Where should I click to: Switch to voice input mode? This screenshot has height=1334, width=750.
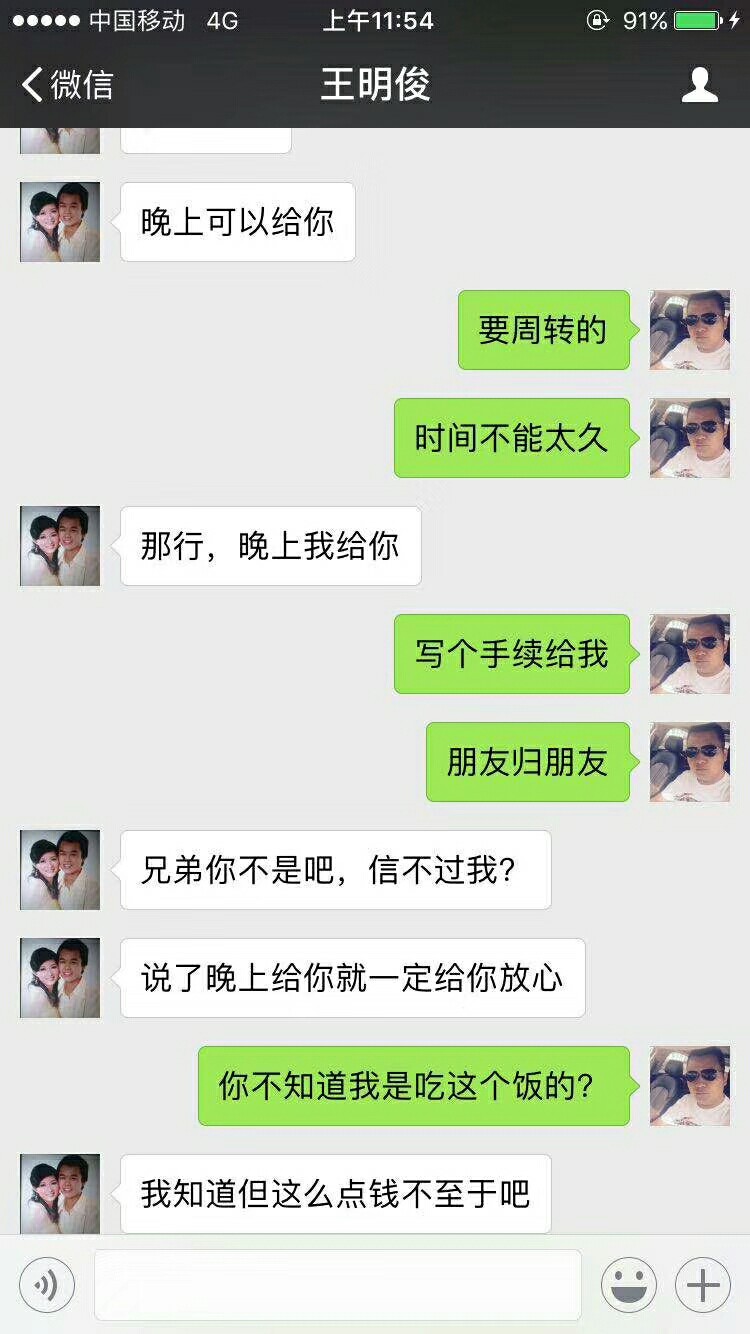[47, 1285]
